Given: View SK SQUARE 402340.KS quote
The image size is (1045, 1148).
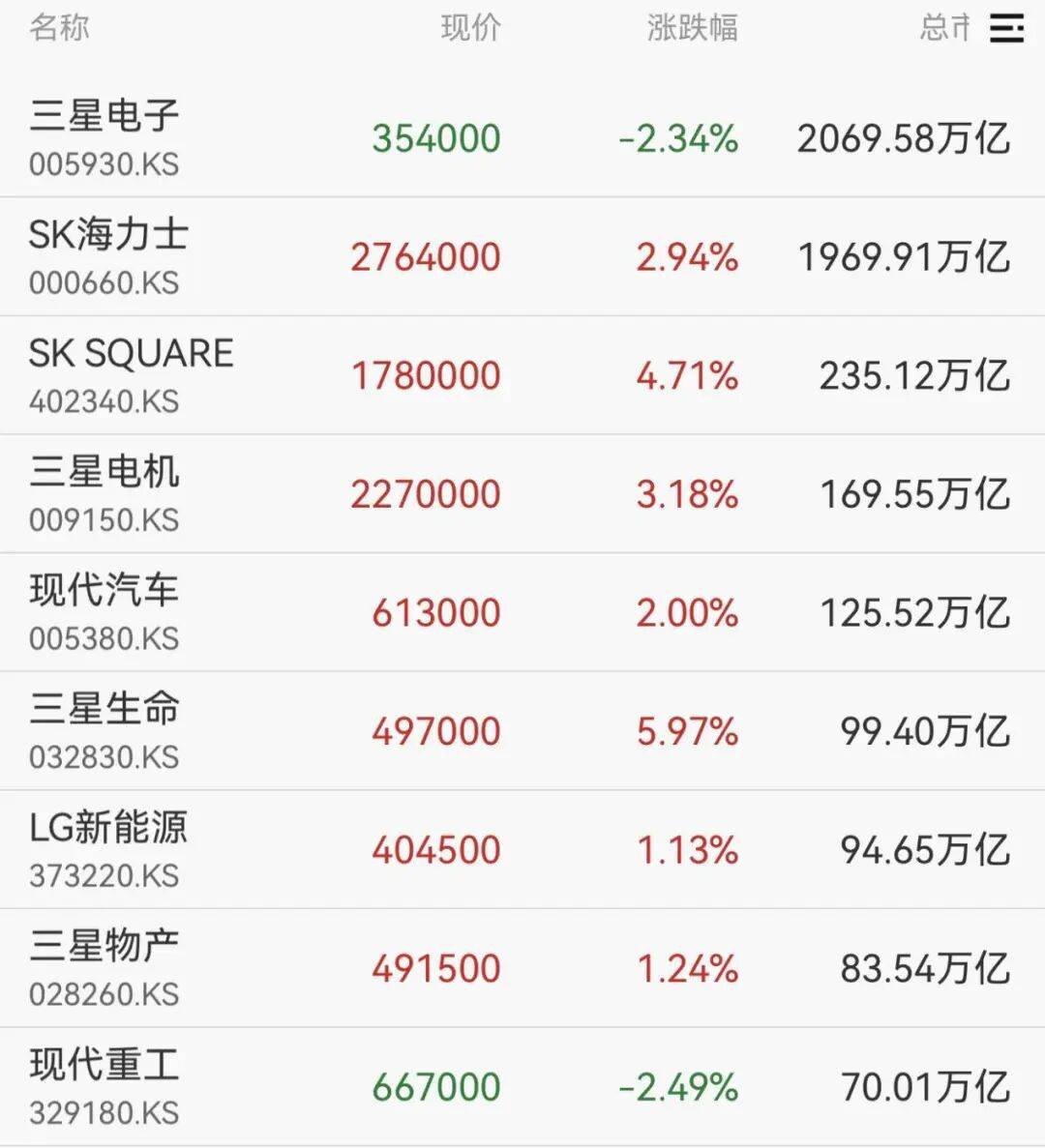Looking at the screenshot, I should 522,375.
